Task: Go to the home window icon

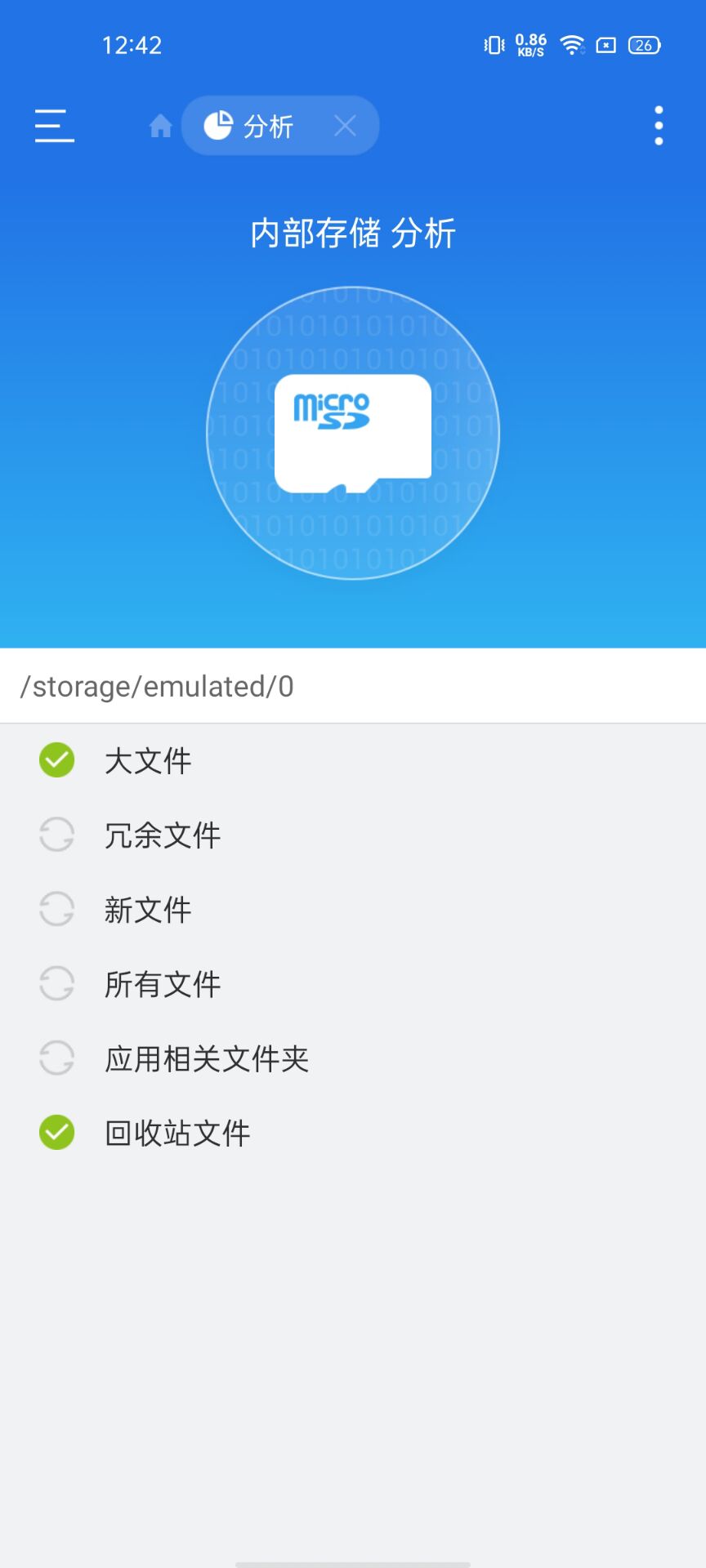Action: (x=160, y=127)
